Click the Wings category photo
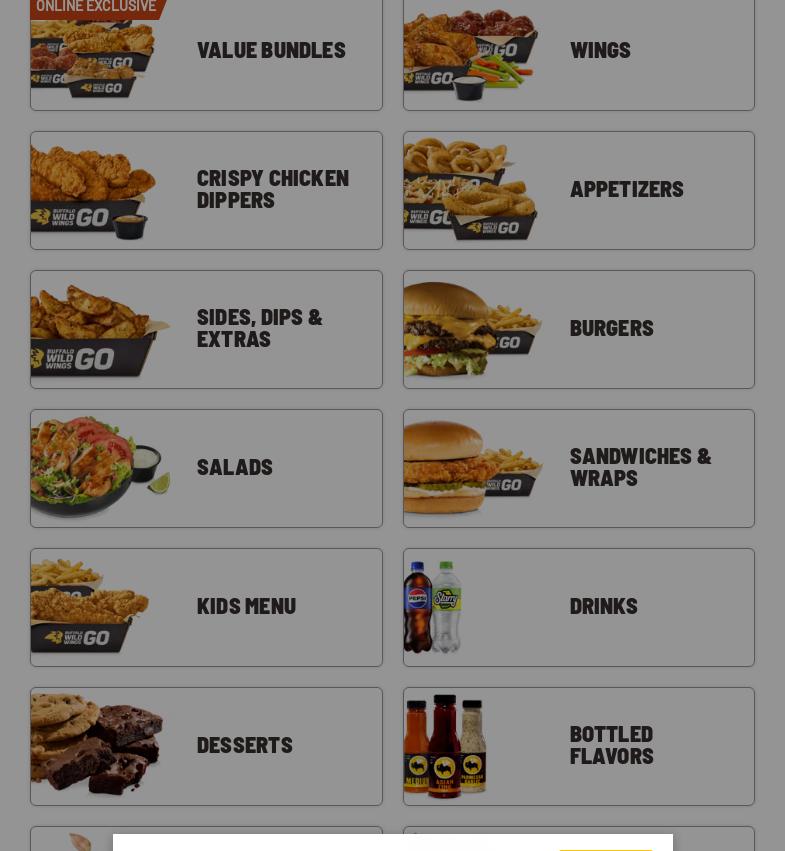The image size is (785, 851). click(x=471, y=51)
